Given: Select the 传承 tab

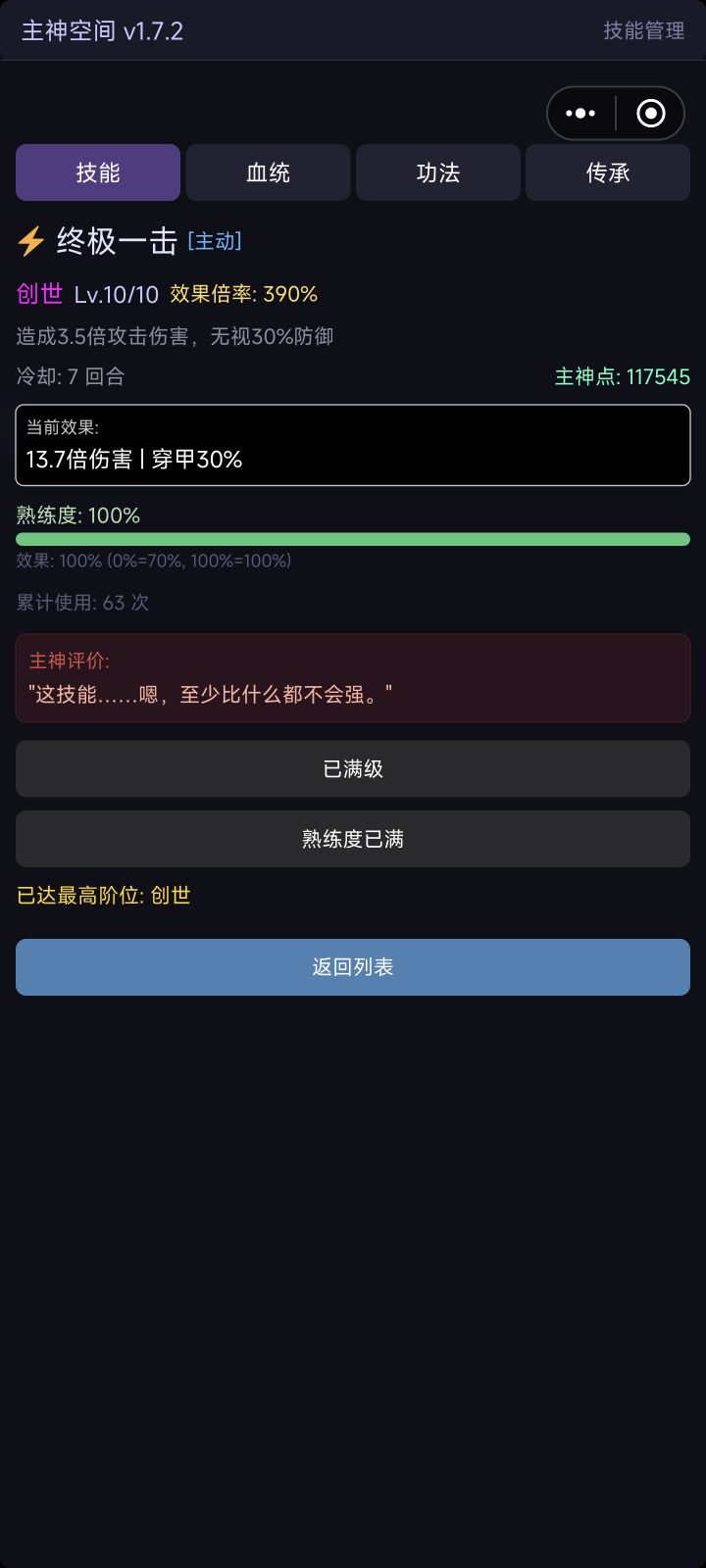Looking at the screenshot, I should 608,172.
